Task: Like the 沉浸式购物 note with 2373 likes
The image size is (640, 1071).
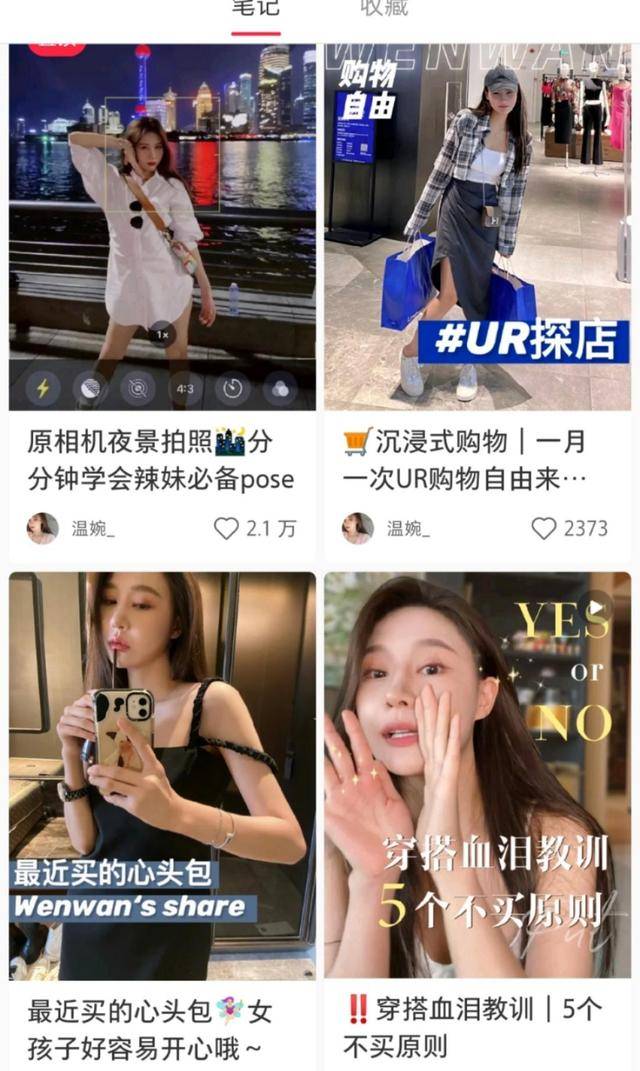Action: [543, 528]
